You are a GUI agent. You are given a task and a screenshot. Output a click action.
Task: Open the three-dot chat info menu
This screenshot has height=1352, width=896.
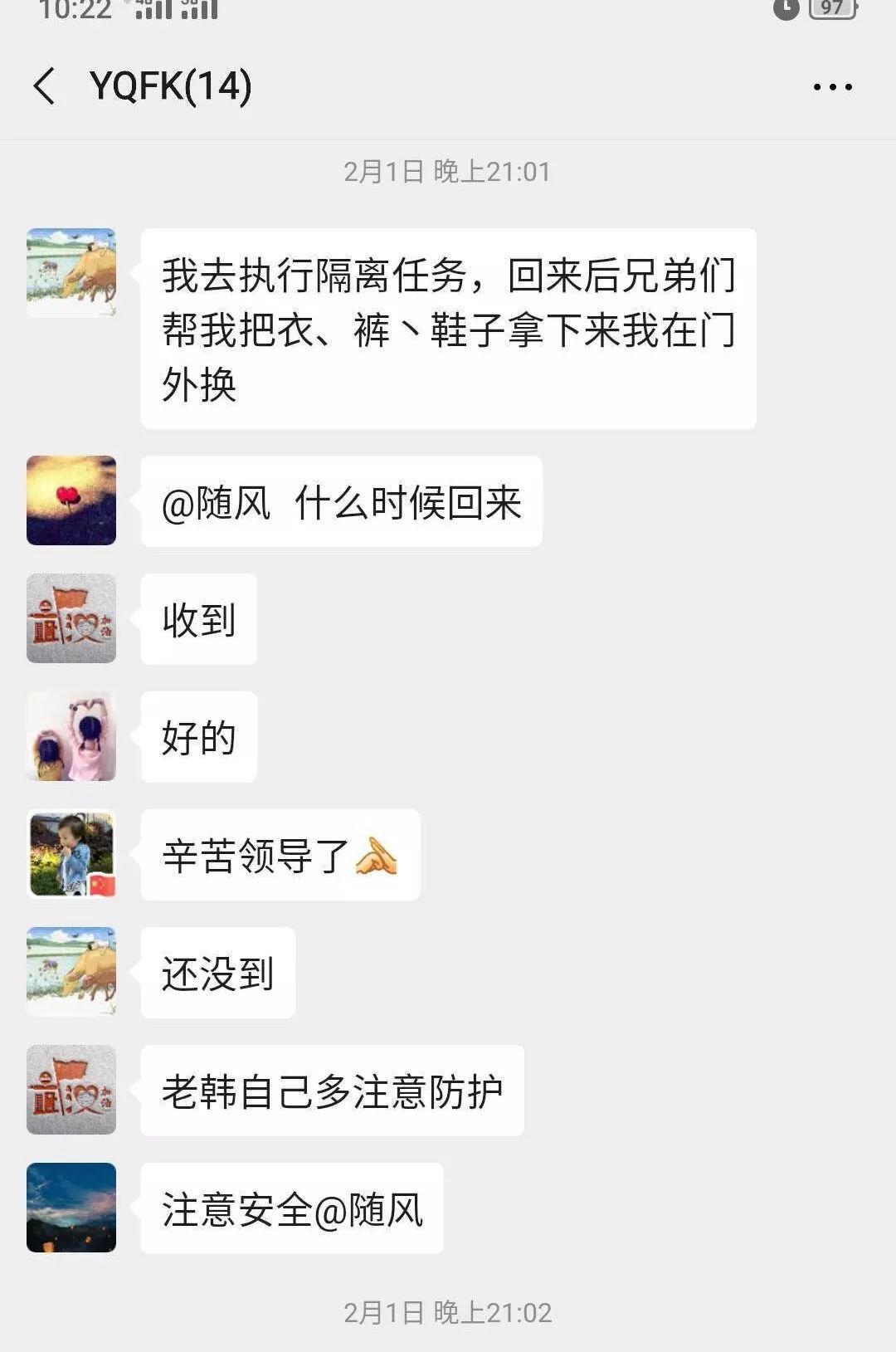tap(832, 86)
